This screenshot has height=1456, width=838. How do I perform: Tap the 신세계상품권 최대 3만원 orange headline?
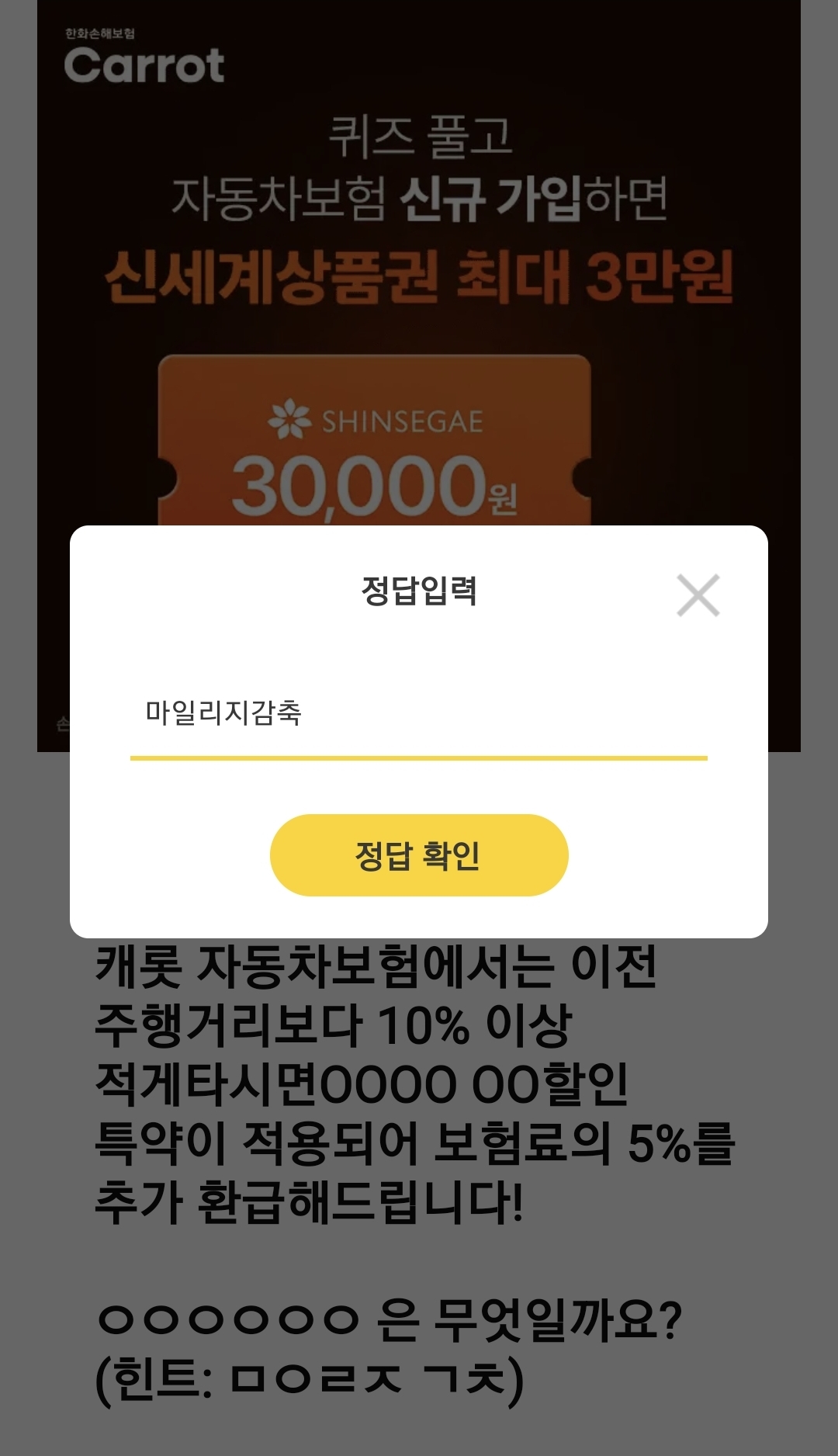419,281
